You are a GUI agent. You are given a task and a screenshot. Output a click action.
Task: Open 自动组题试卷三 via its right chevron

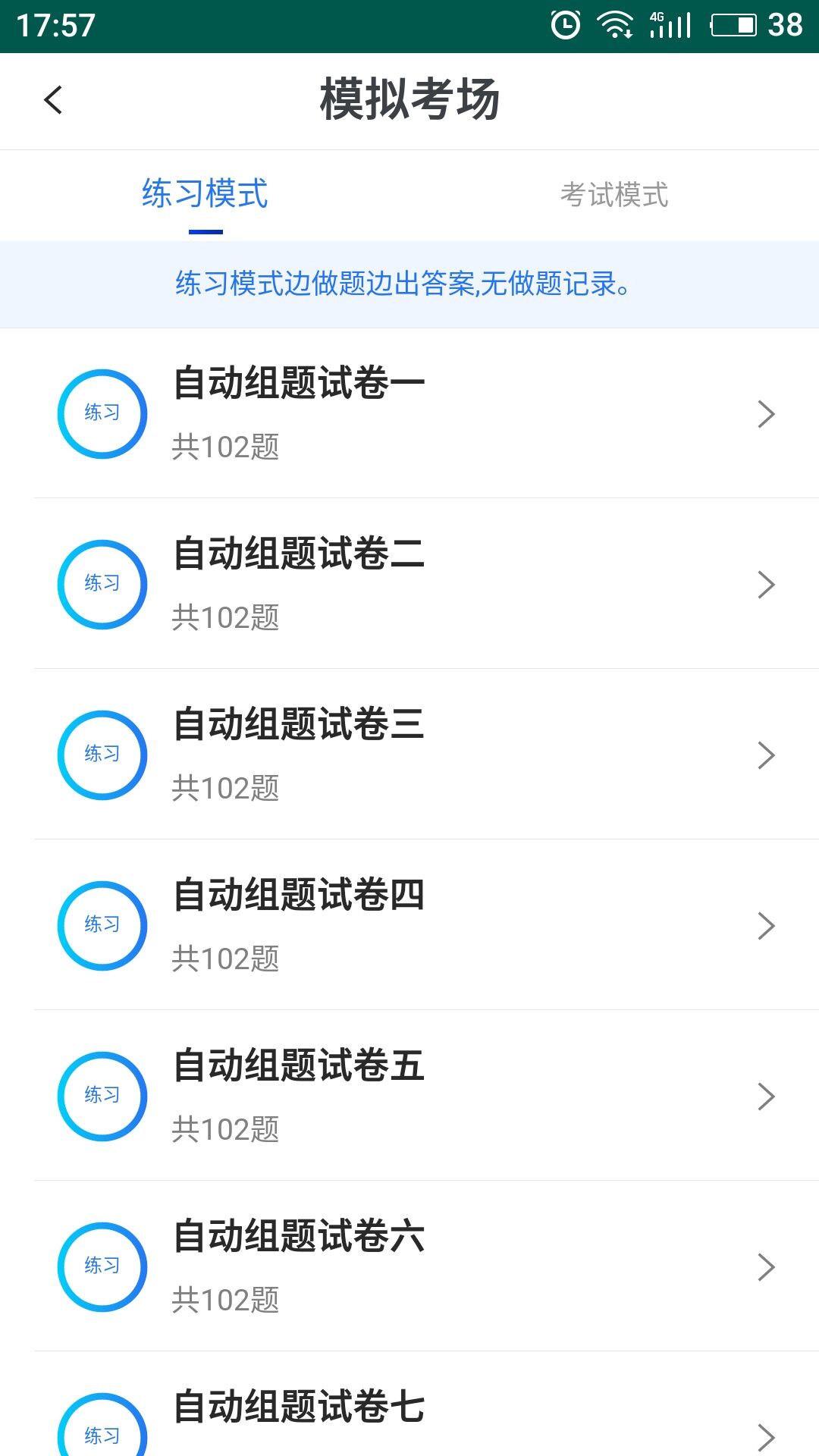point(766,755)
